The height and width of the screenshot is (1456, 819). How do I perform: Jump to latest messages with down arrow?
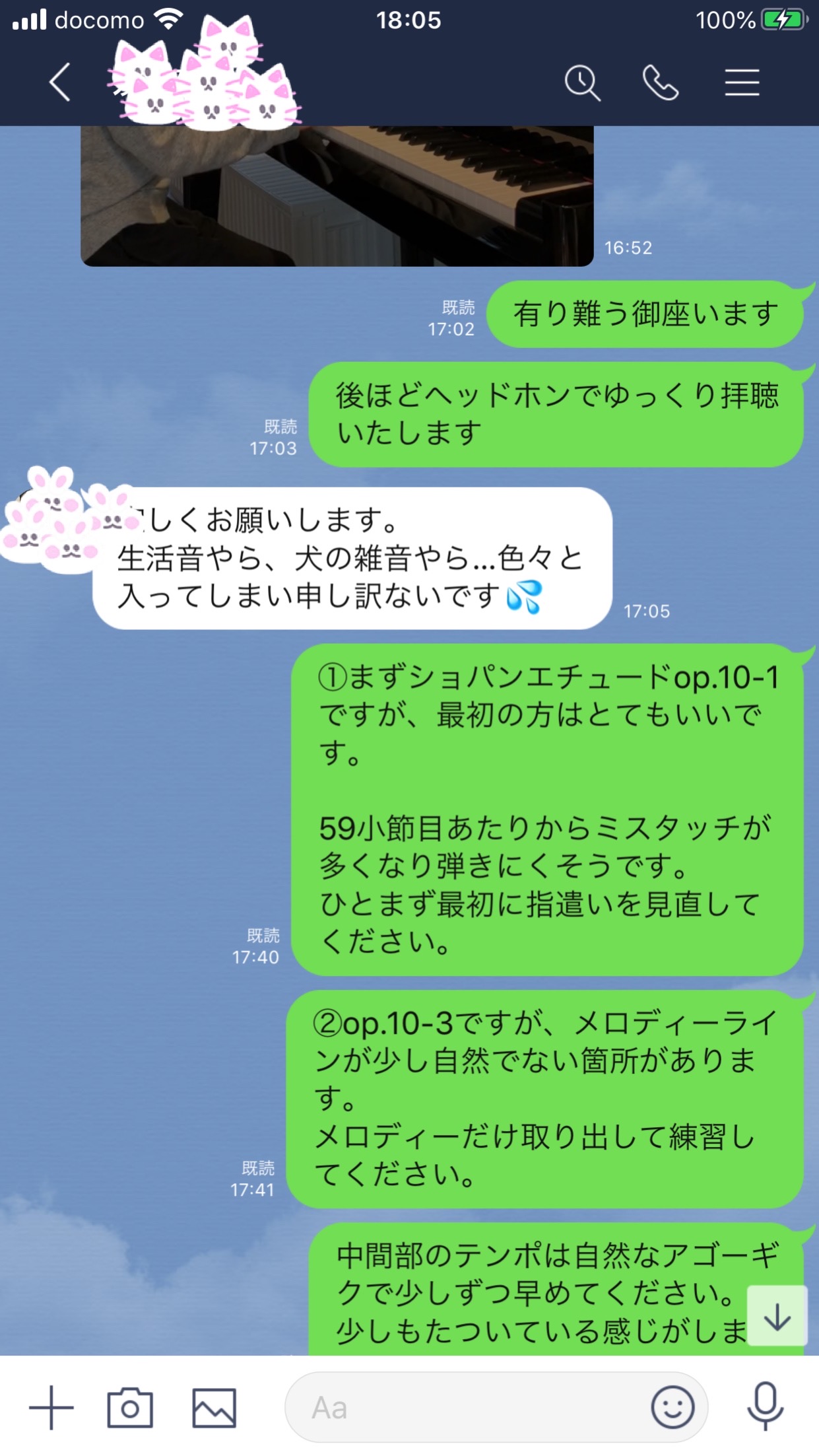pyautogui.click(x=777, y=1316)
